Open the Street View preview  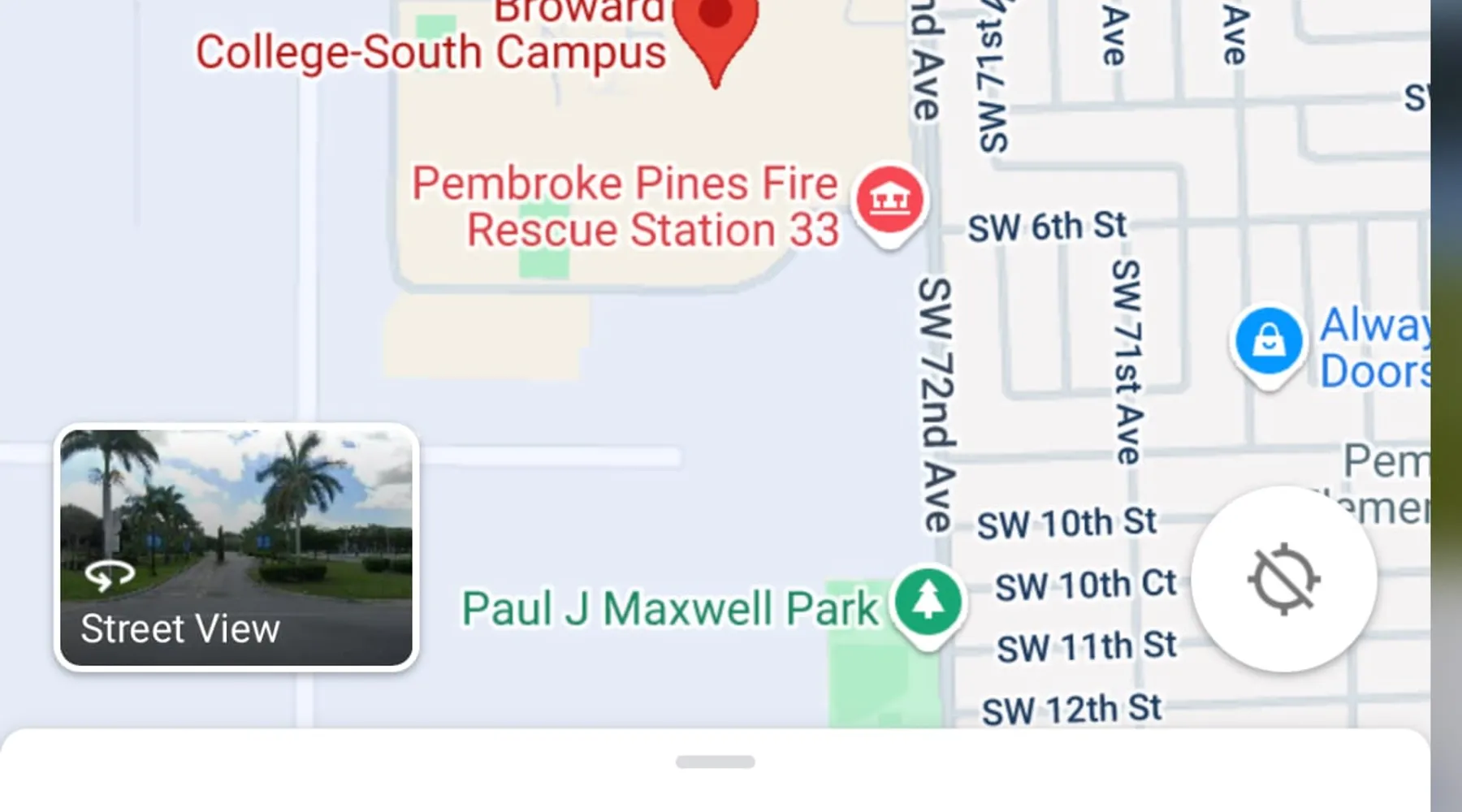pos(236,546)
